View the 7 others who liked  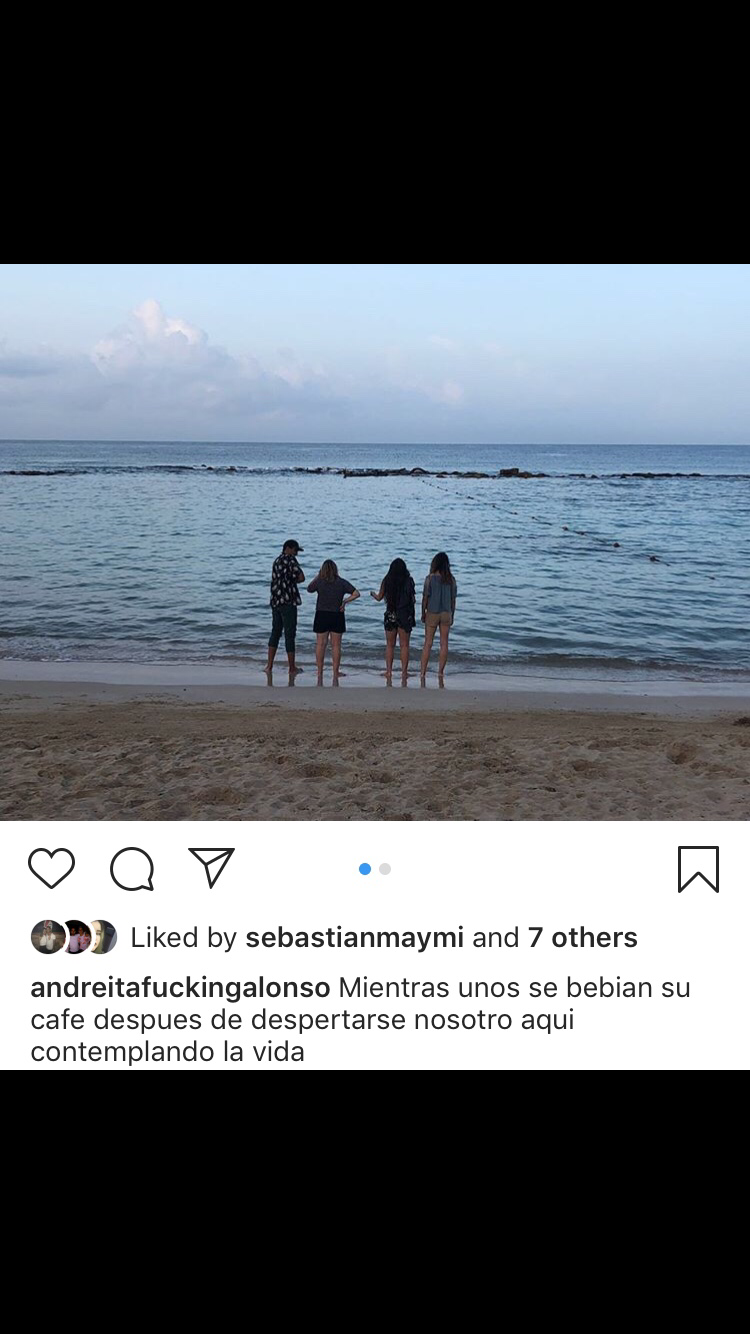(583, 937)
